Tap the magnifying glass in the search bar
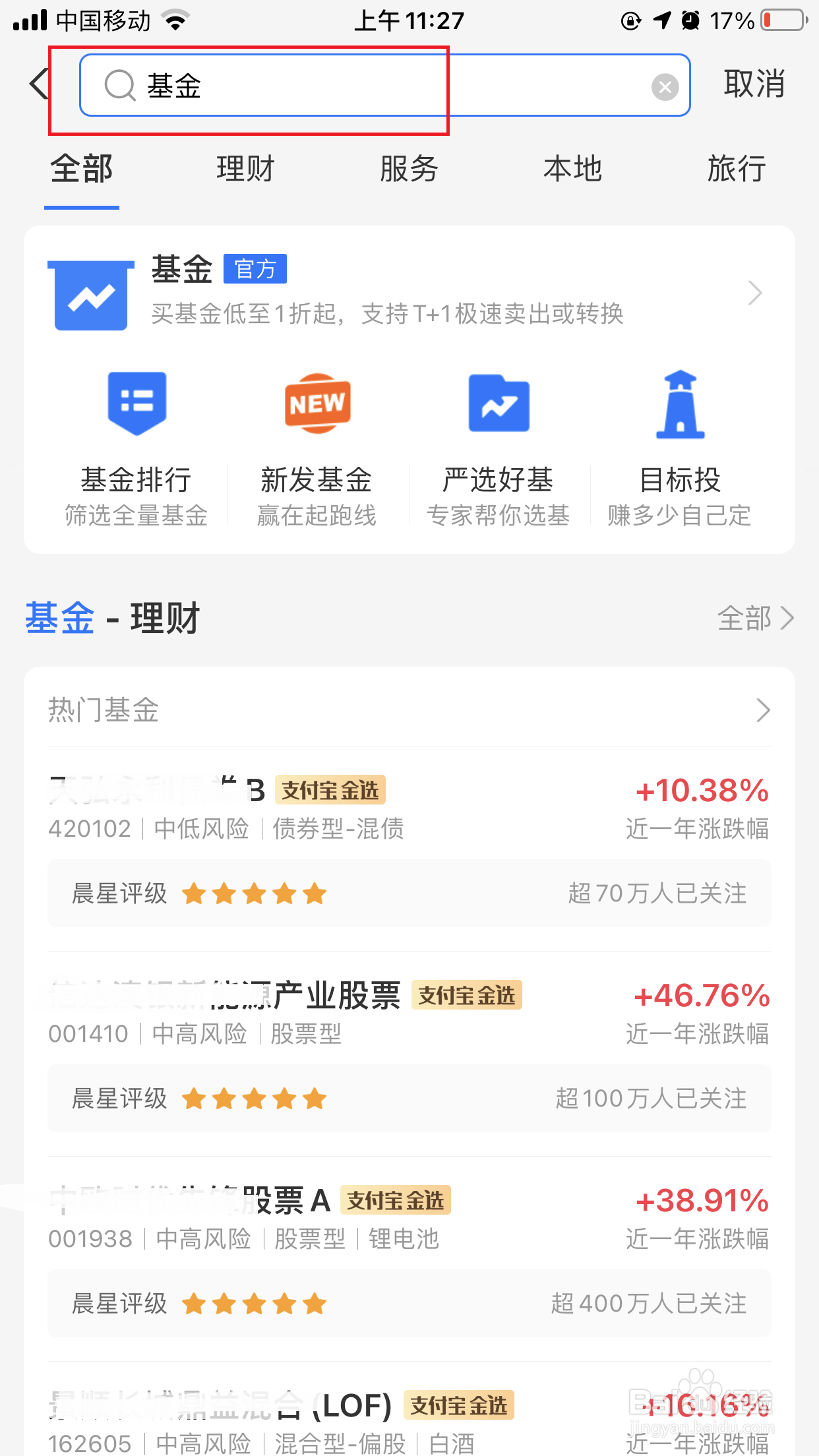The width and height of the screenshot is (819, 1456). pos(119,84)
